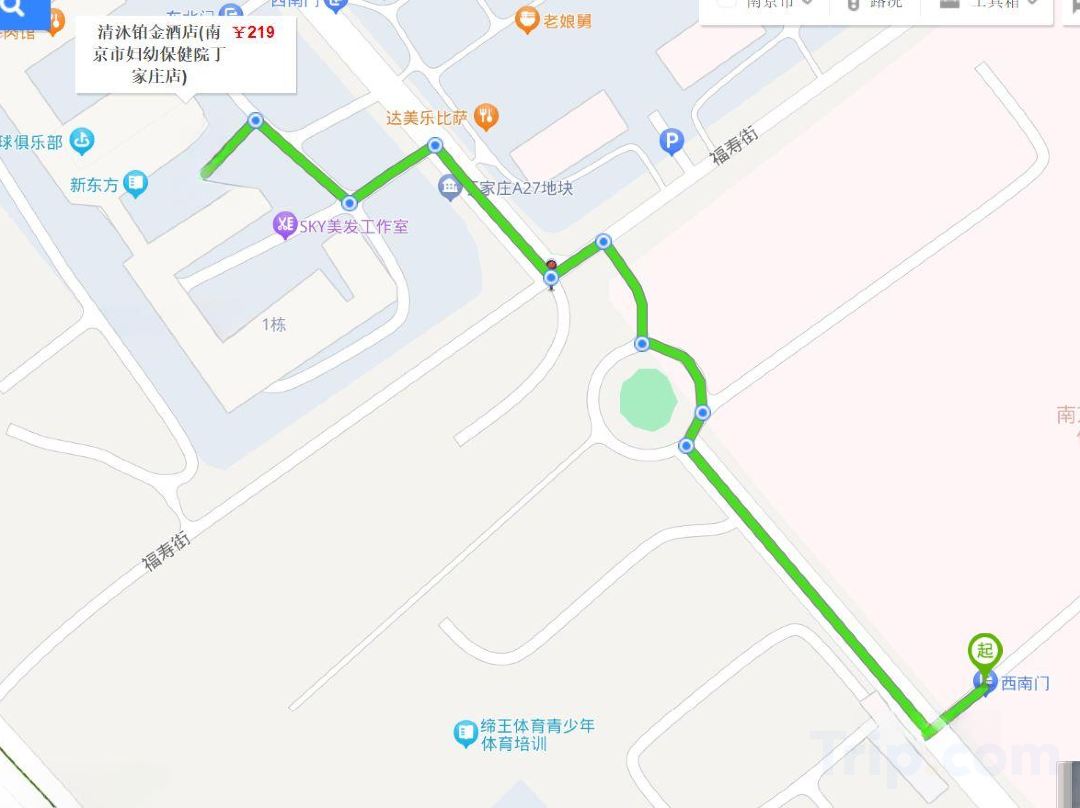1080x808 pixels.
Task: Tap the blue parking P marker
Action: click(x=672, y=143)
